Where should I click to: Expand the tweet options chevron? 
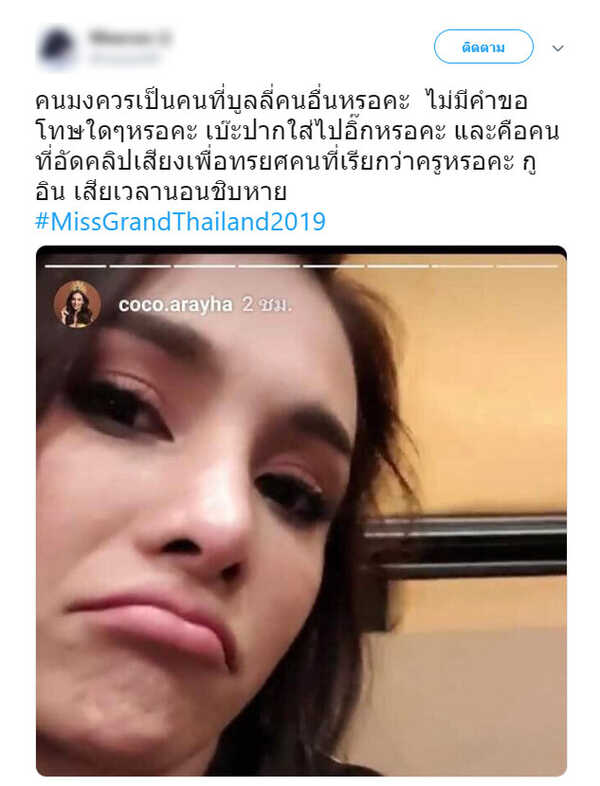tap(558, 48)
